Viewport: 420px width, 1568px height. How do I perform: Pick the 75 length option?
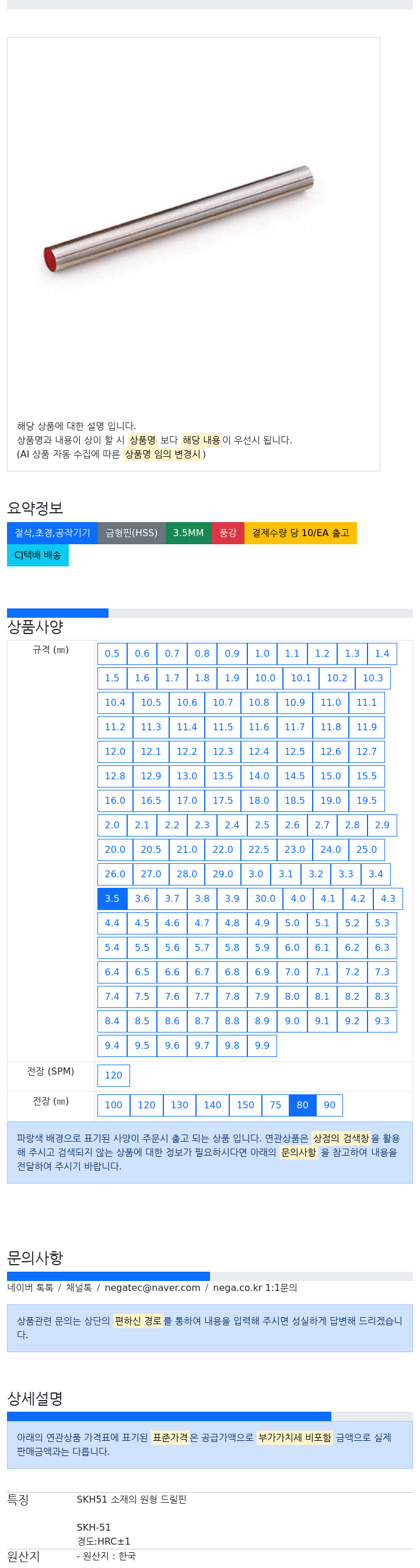pyautogui.click(x=275, y=1105)
